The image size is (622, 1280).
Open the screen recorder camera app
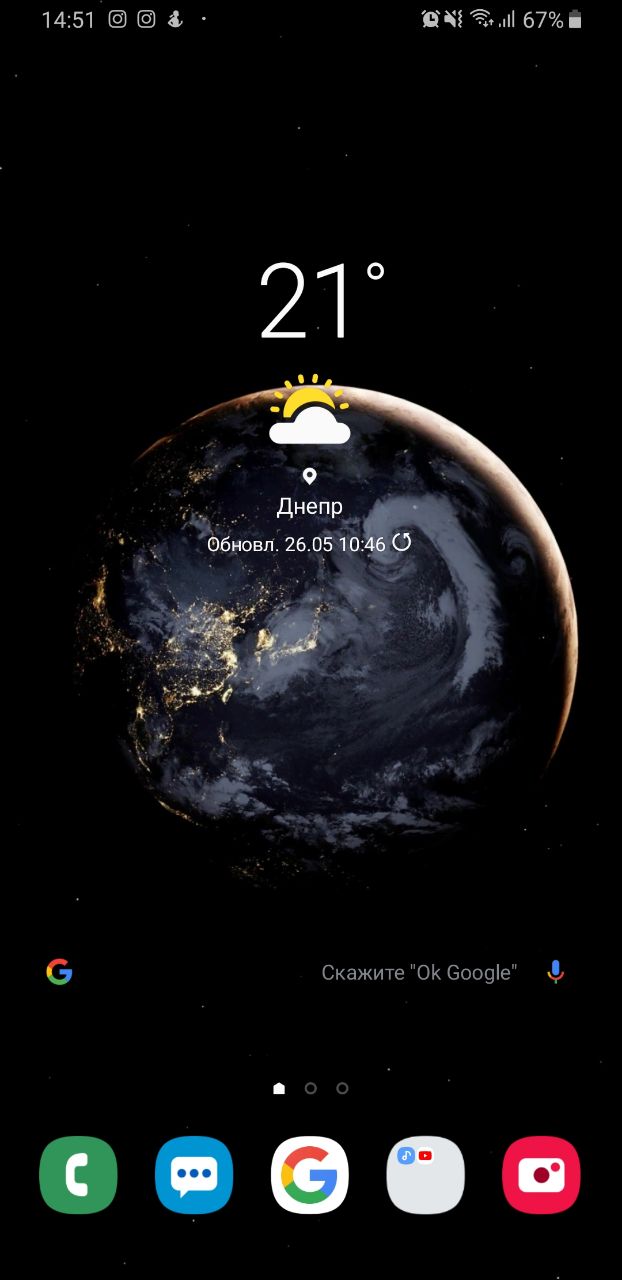[541, 1175]
